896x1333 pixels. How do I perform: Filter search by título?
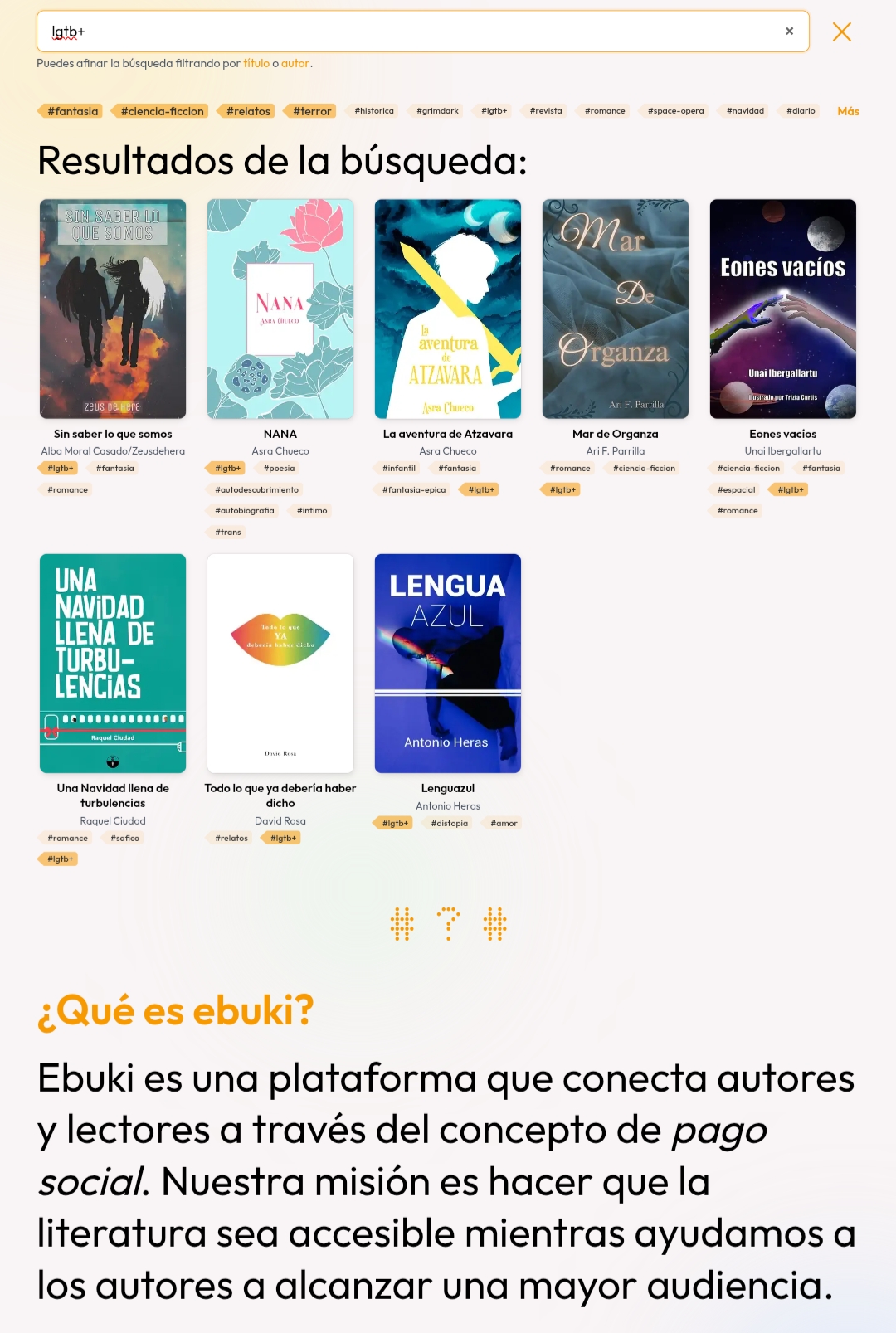256,63
